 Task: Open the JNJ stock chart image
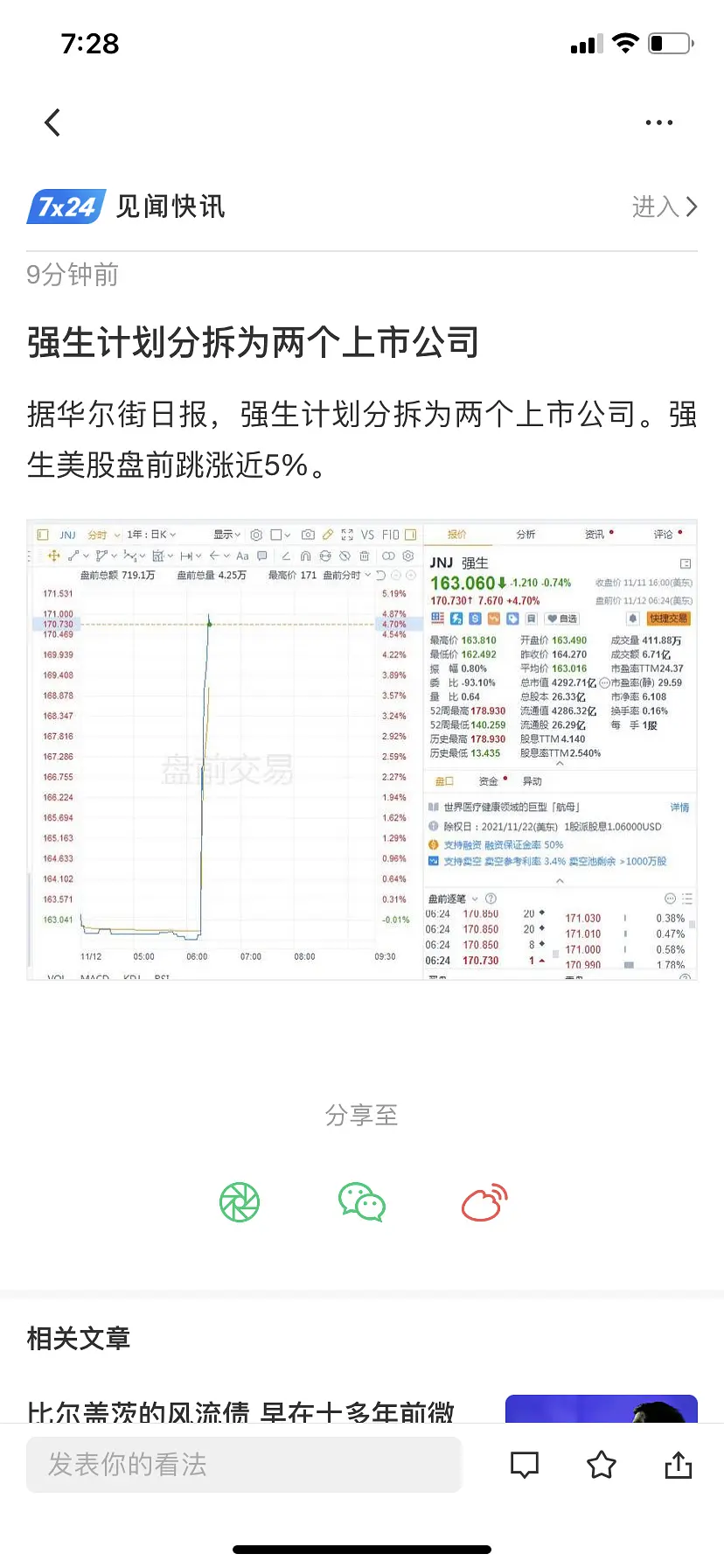(362, 750)
